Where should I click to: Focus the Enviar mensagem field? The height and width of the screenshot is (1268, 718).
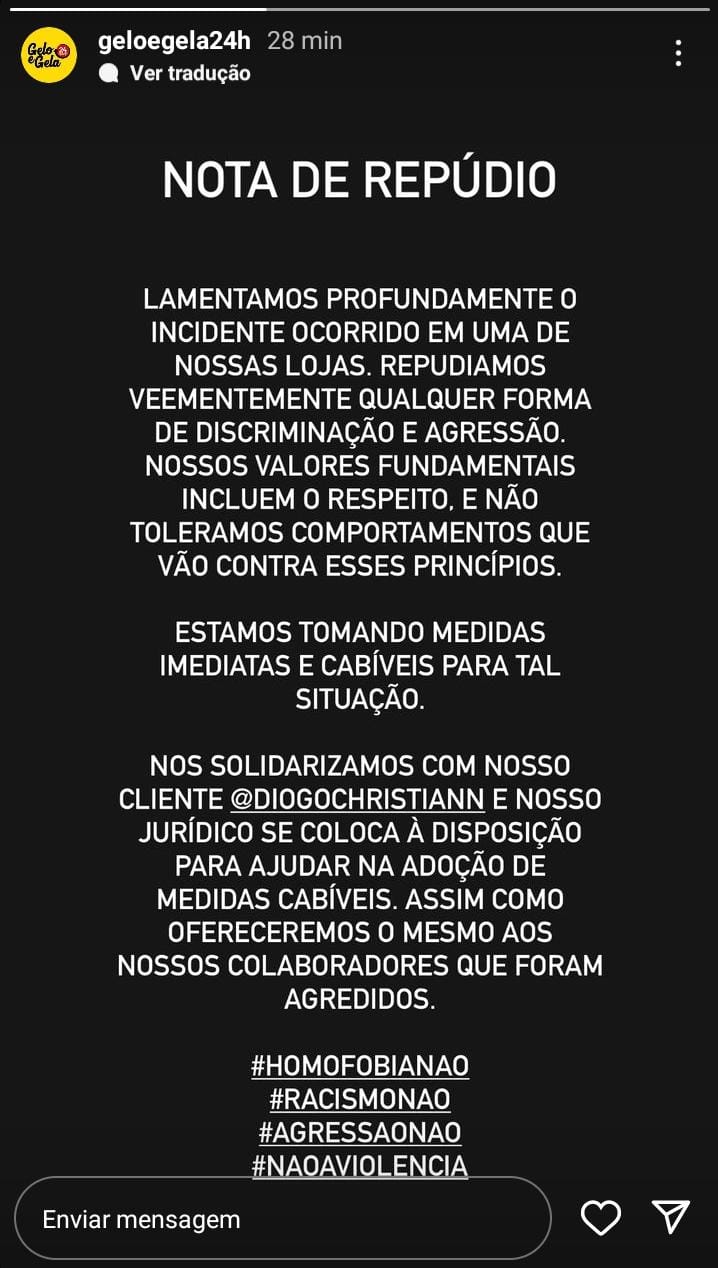click(x=282, y=1219)
